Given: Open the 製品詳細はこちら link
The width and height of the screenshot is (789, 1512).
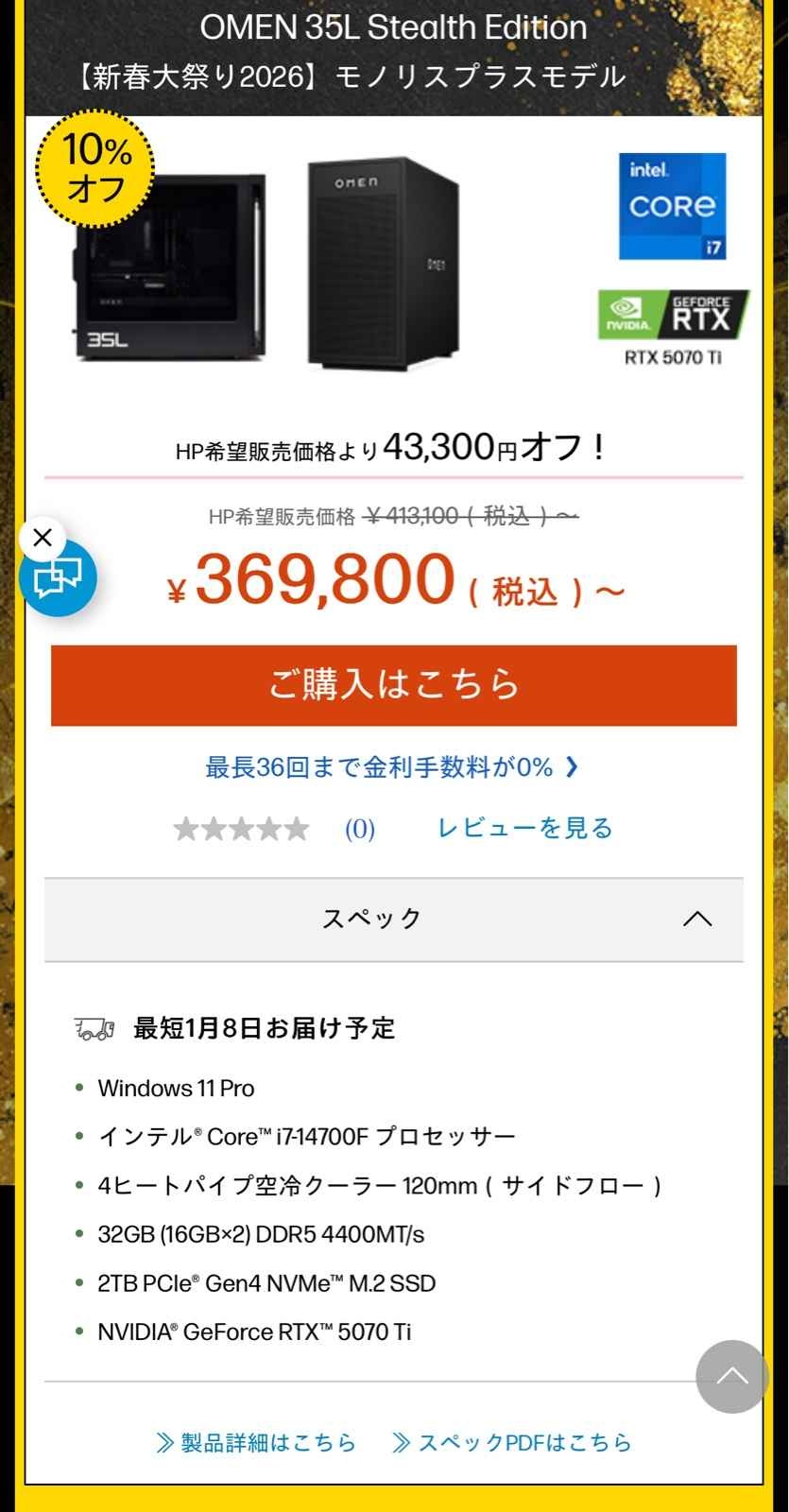Looking at the screenshot, I should pyautogui.click(x=257, y=1442).
